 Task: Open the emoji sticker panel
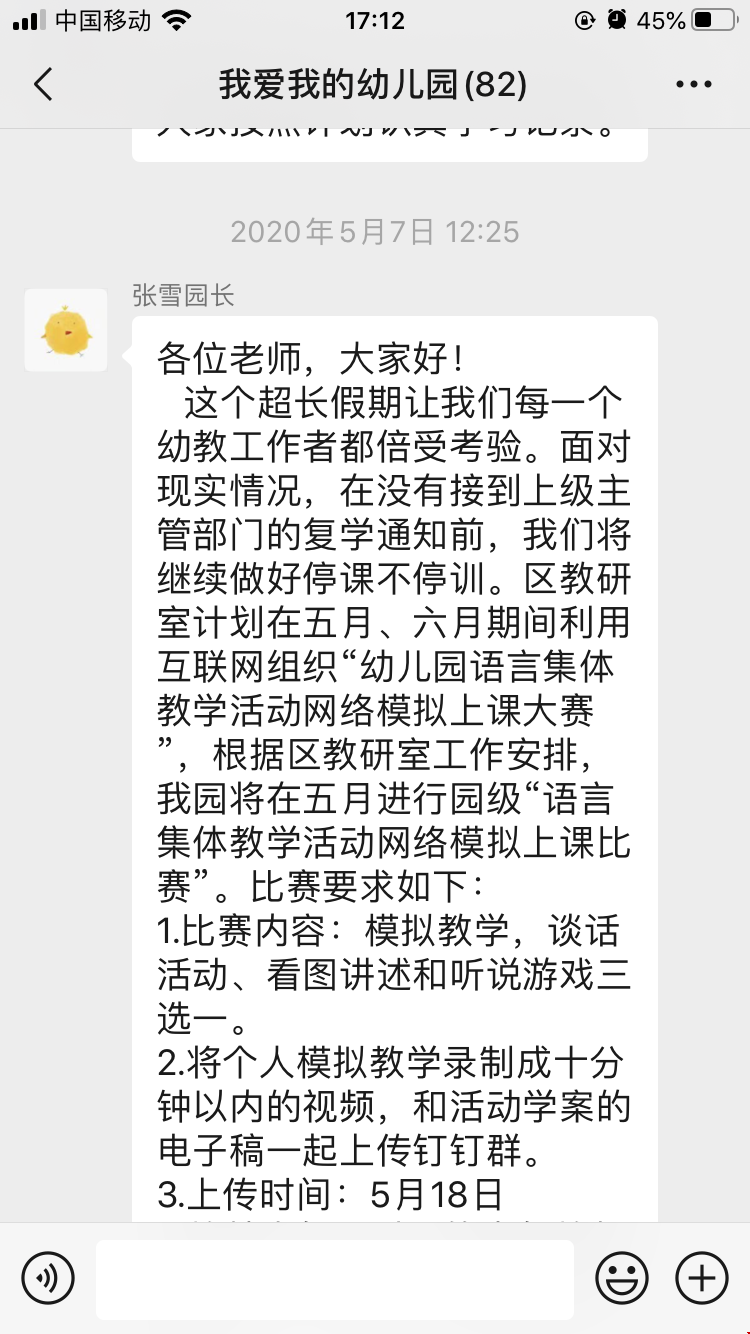click(622, 1278)
